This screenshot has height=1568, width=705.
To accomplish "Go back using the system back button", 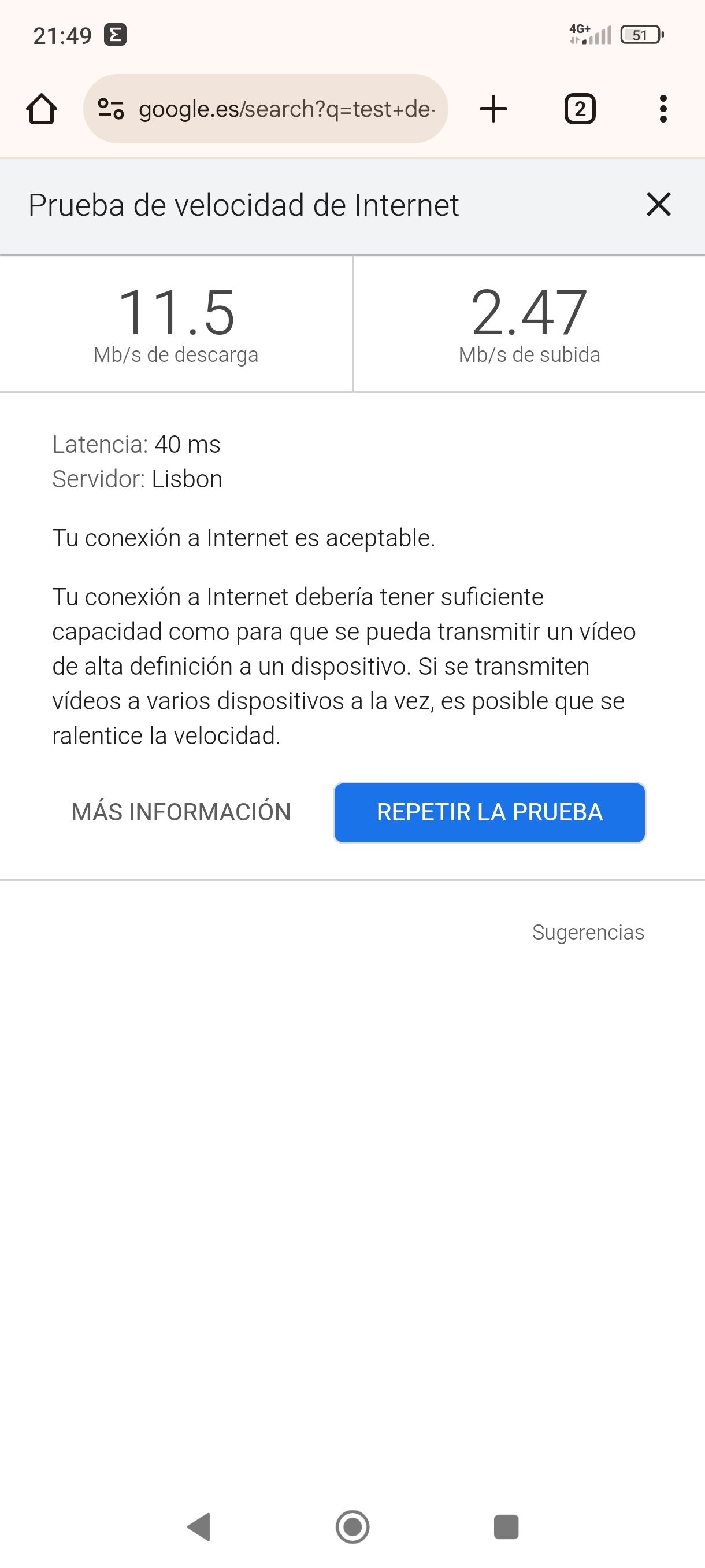I will [199, 1526].
